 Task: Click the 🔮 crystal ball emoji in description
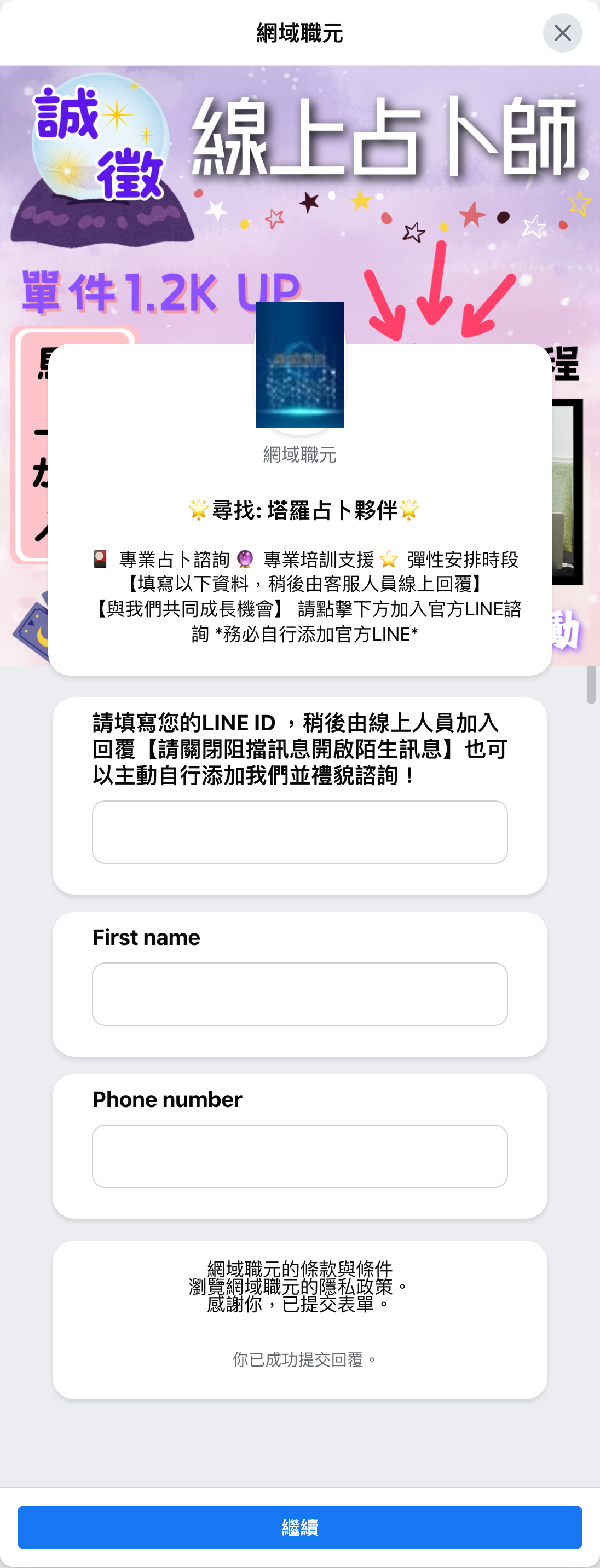(x=245, y=558)
